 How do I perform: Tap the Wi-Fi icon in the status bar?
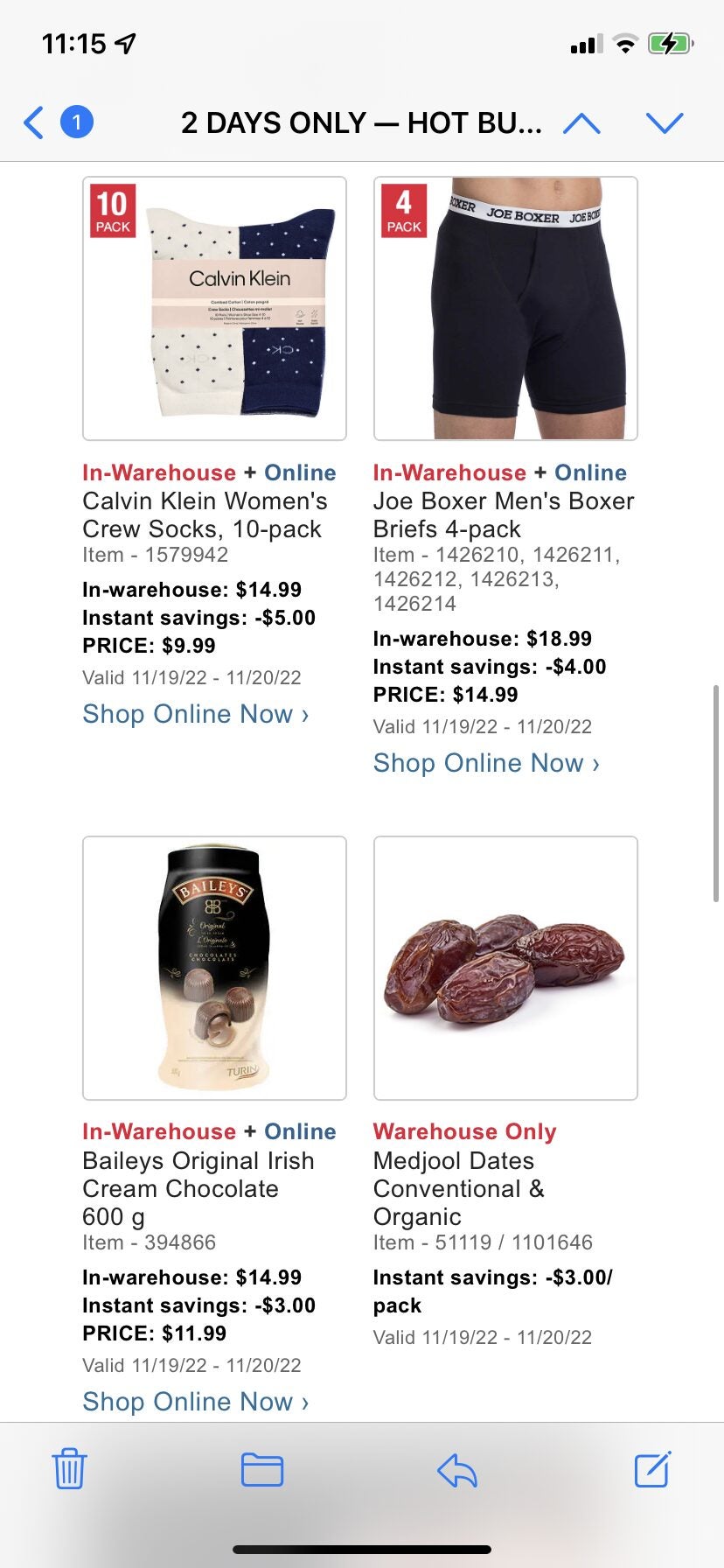[625, 43]
